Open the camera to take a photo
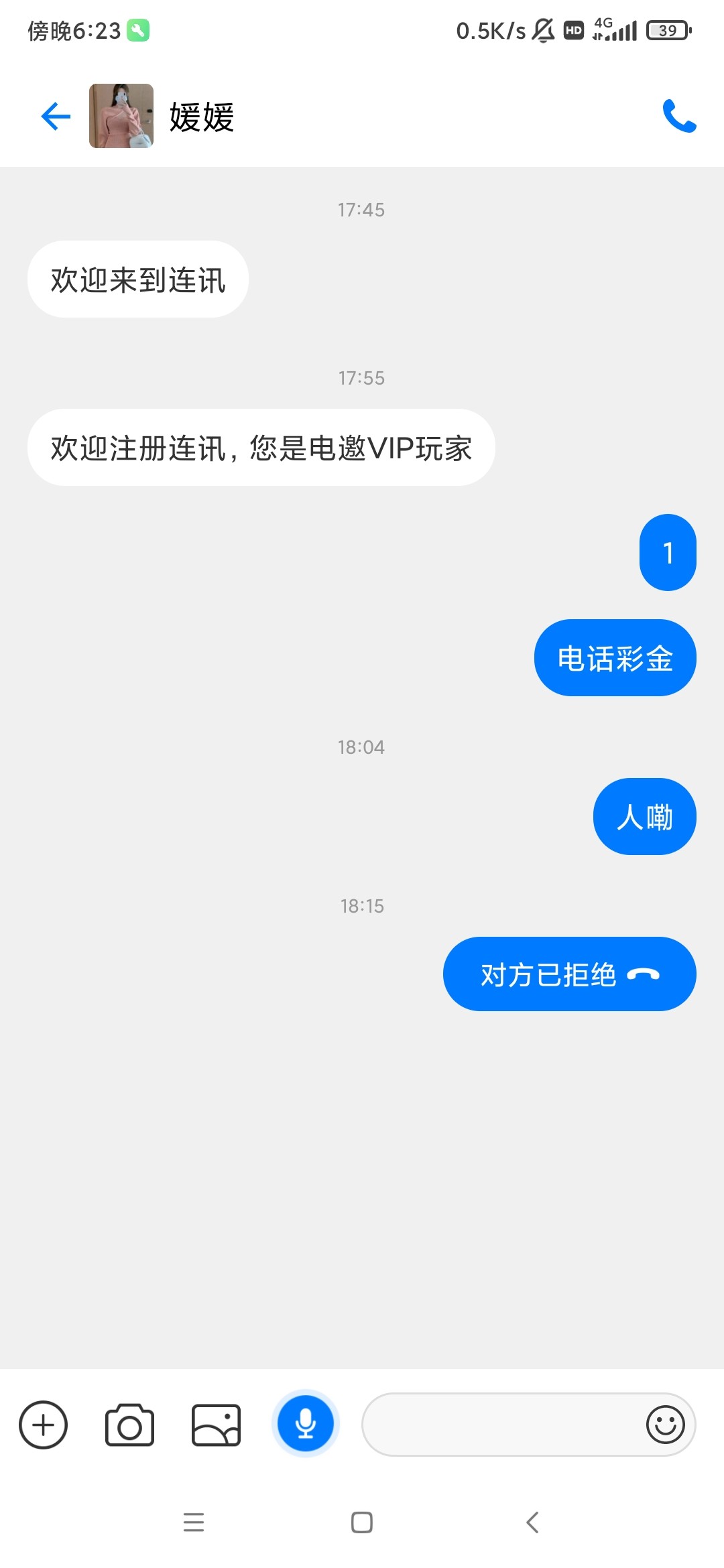 [x=129, y=1425]
